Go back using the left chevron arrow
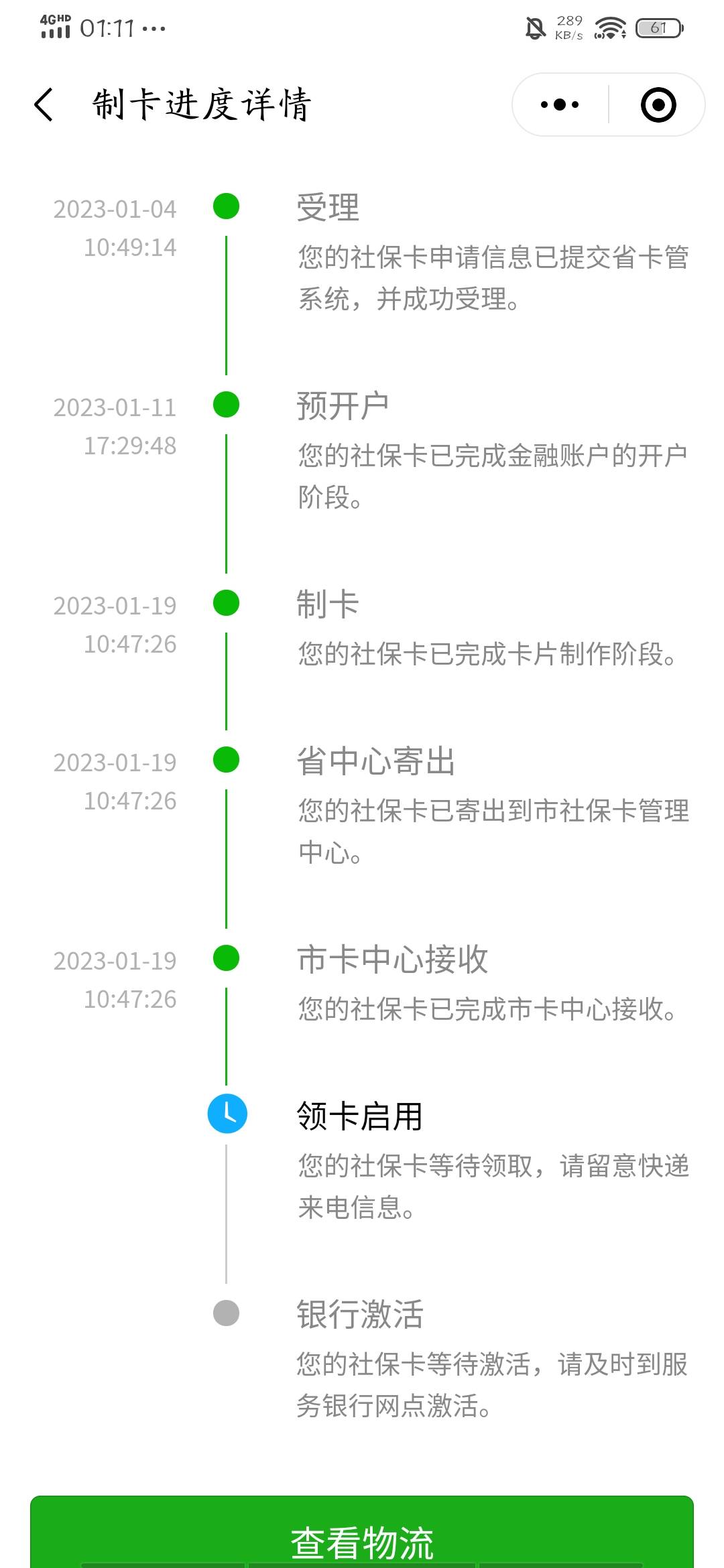This screenshot has width=724, height=1568. click(x=43, y=105)
